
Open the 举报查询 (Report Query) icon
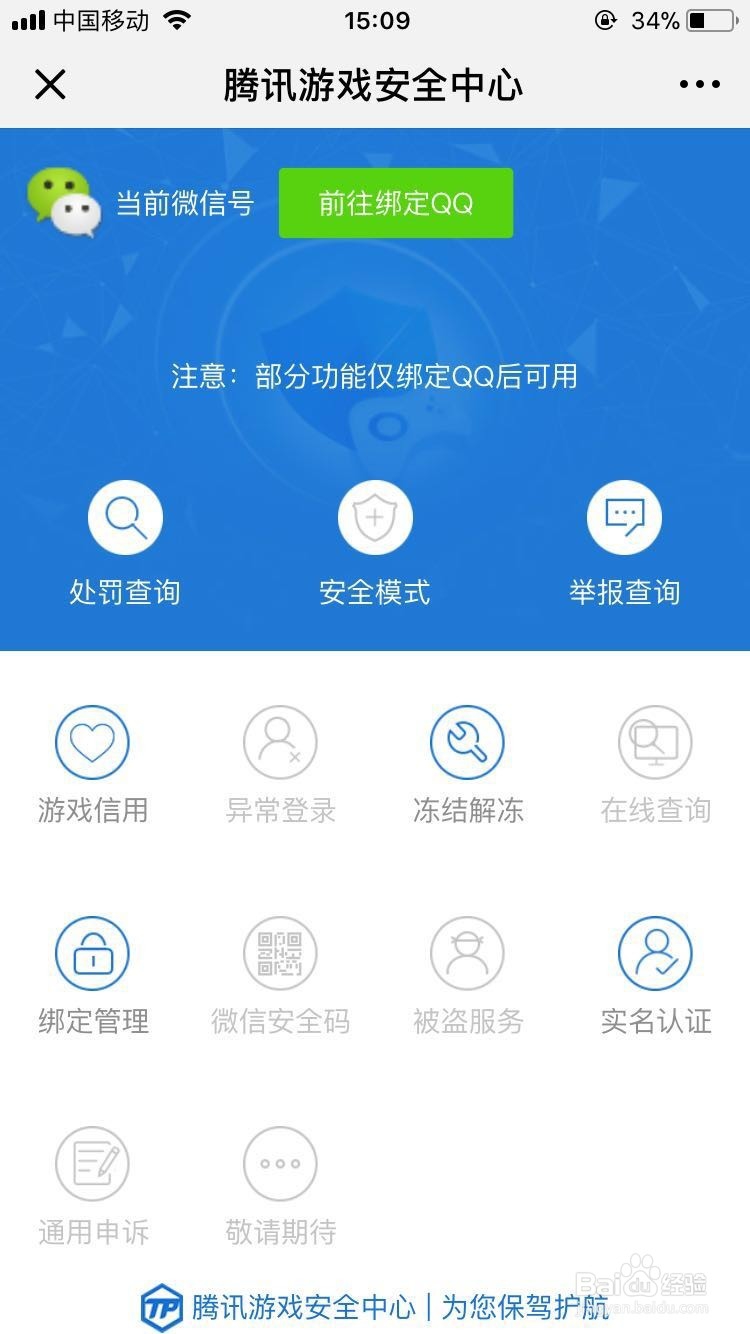625,516
